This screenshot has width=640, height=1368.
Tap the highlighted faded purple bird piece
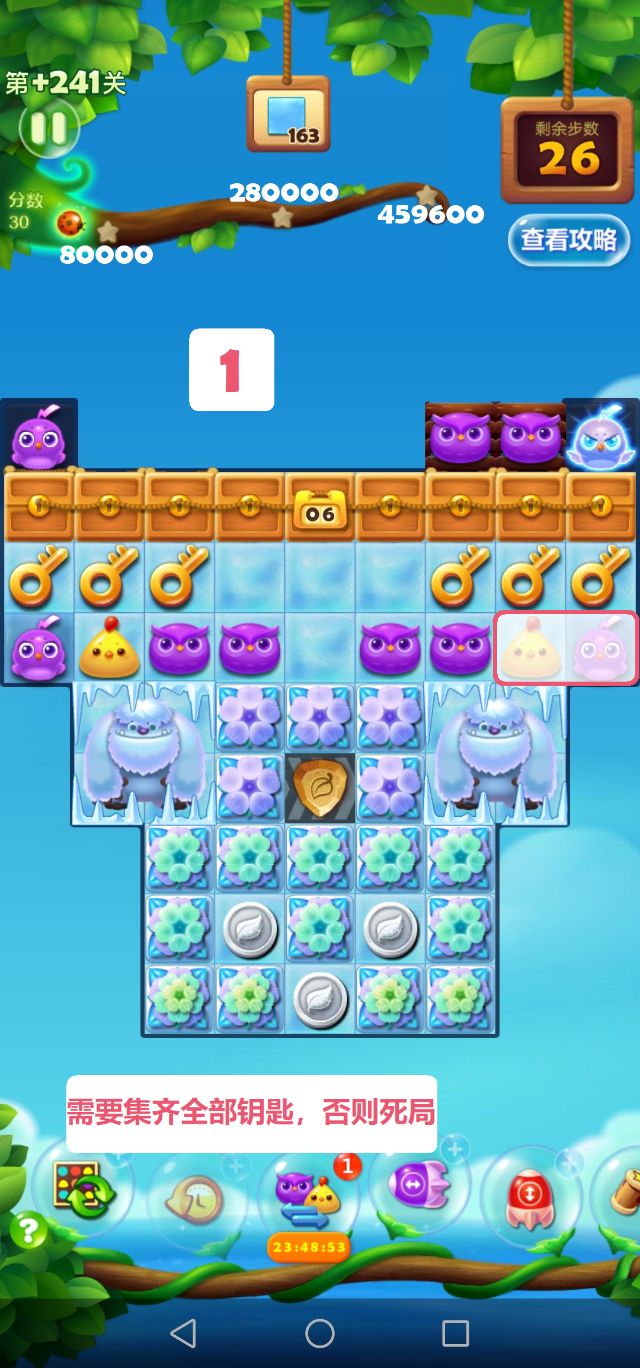[x=602, y=648]
